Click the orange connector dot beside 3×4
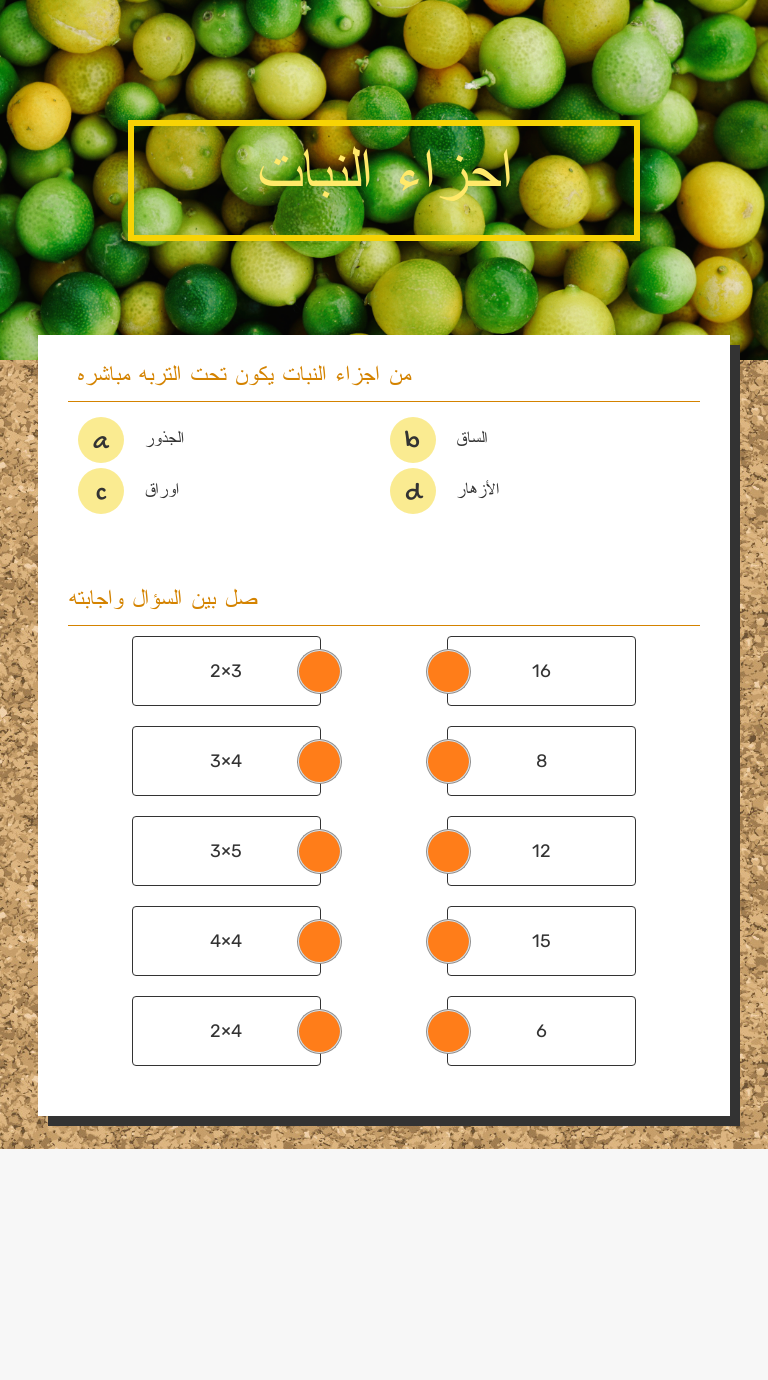Screen dimensions: 768x1380 pos(319,761)
